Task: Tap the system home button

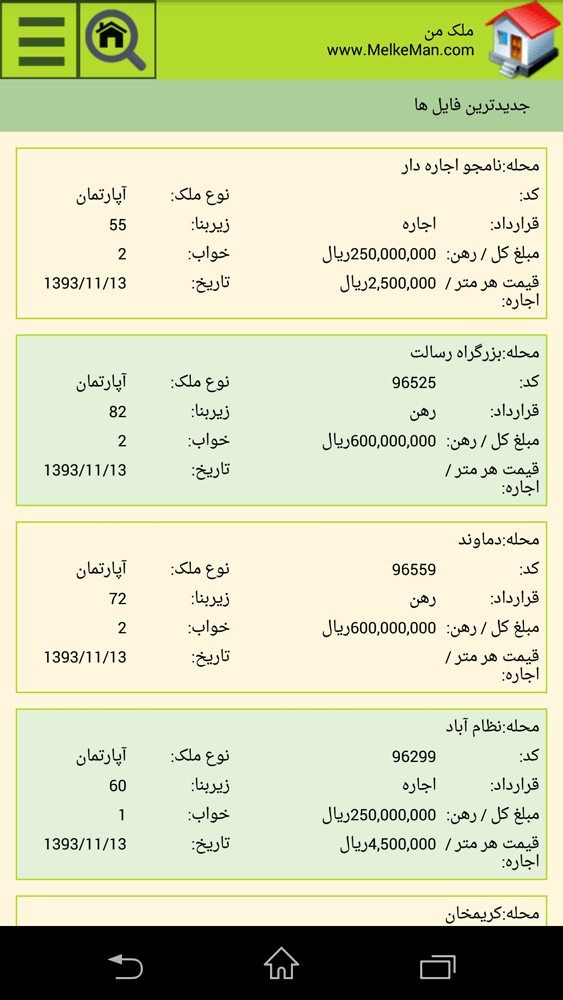Action: pyautogui.click(x=281, y=964)
